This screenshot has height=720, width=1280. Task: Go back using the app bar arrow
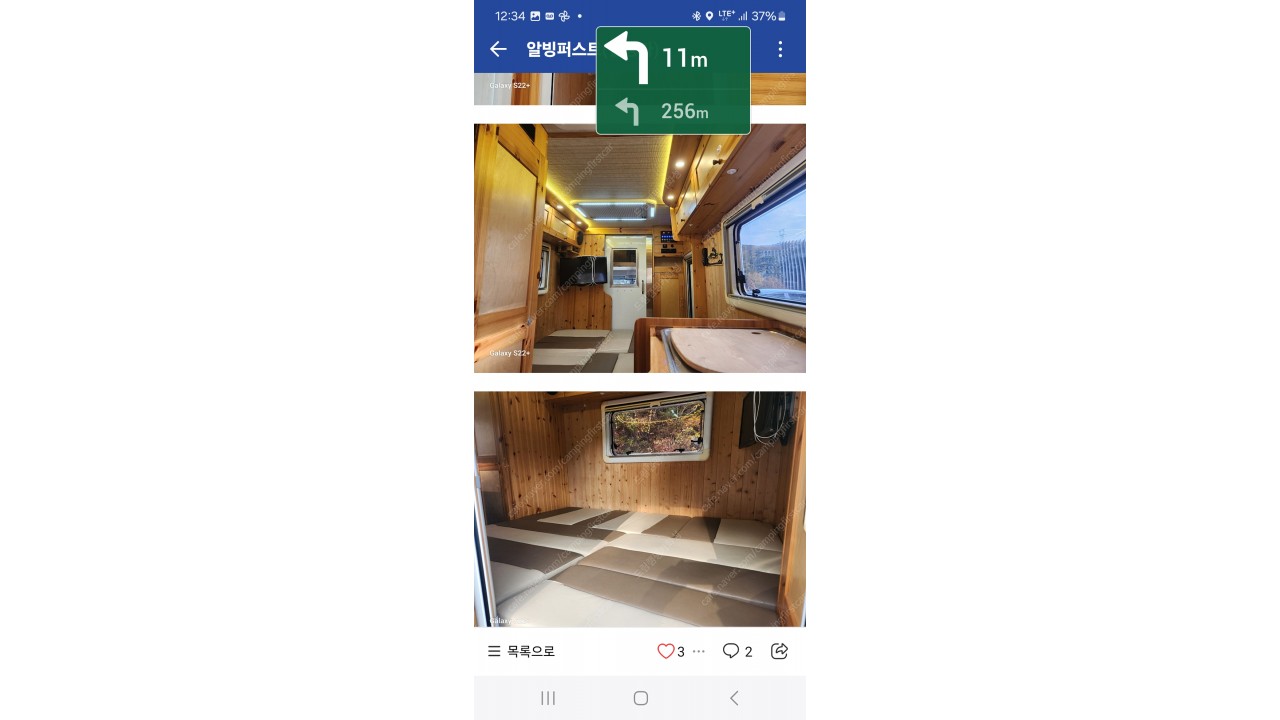click(498, 49)
